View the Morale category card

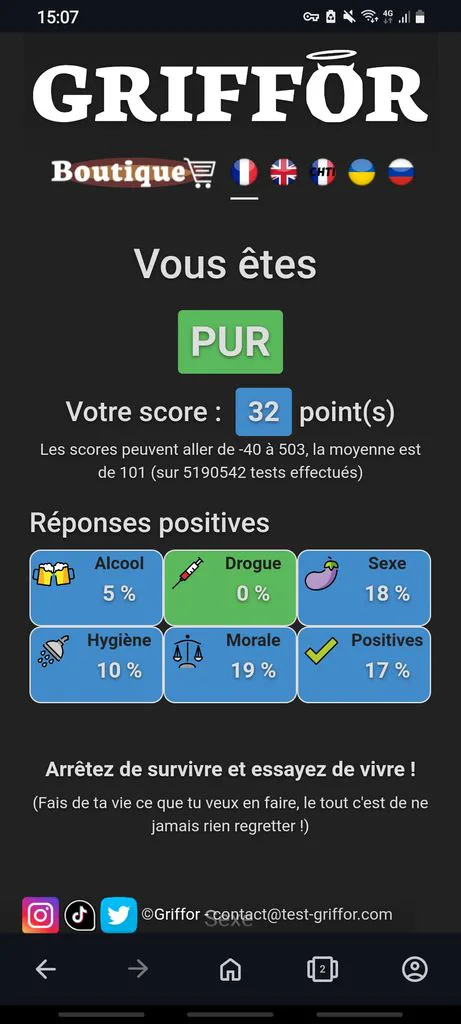click(x=230, y=665)
